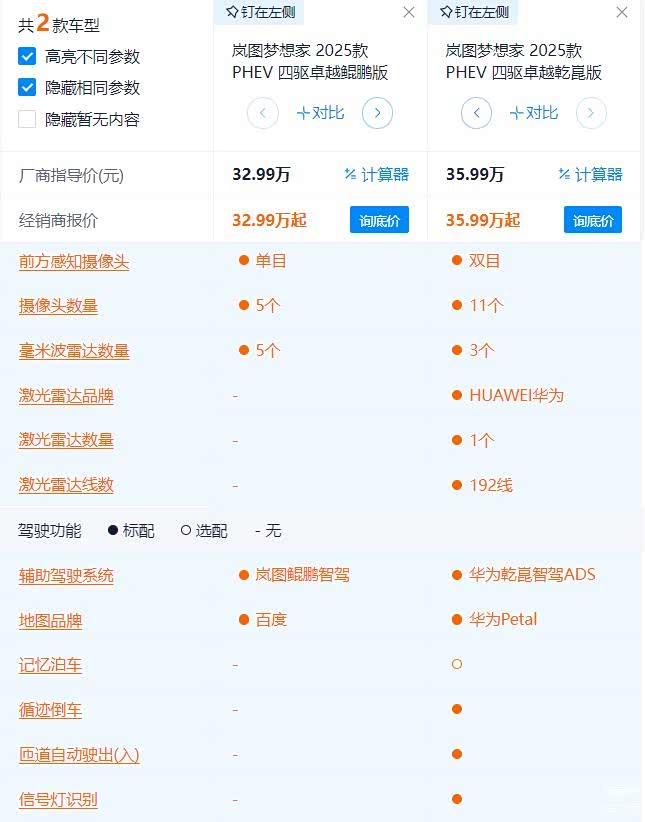Open 计算器 for the 35.99万 price
Viewport: 645px width, 822px height.
click(x=590, y=175)
